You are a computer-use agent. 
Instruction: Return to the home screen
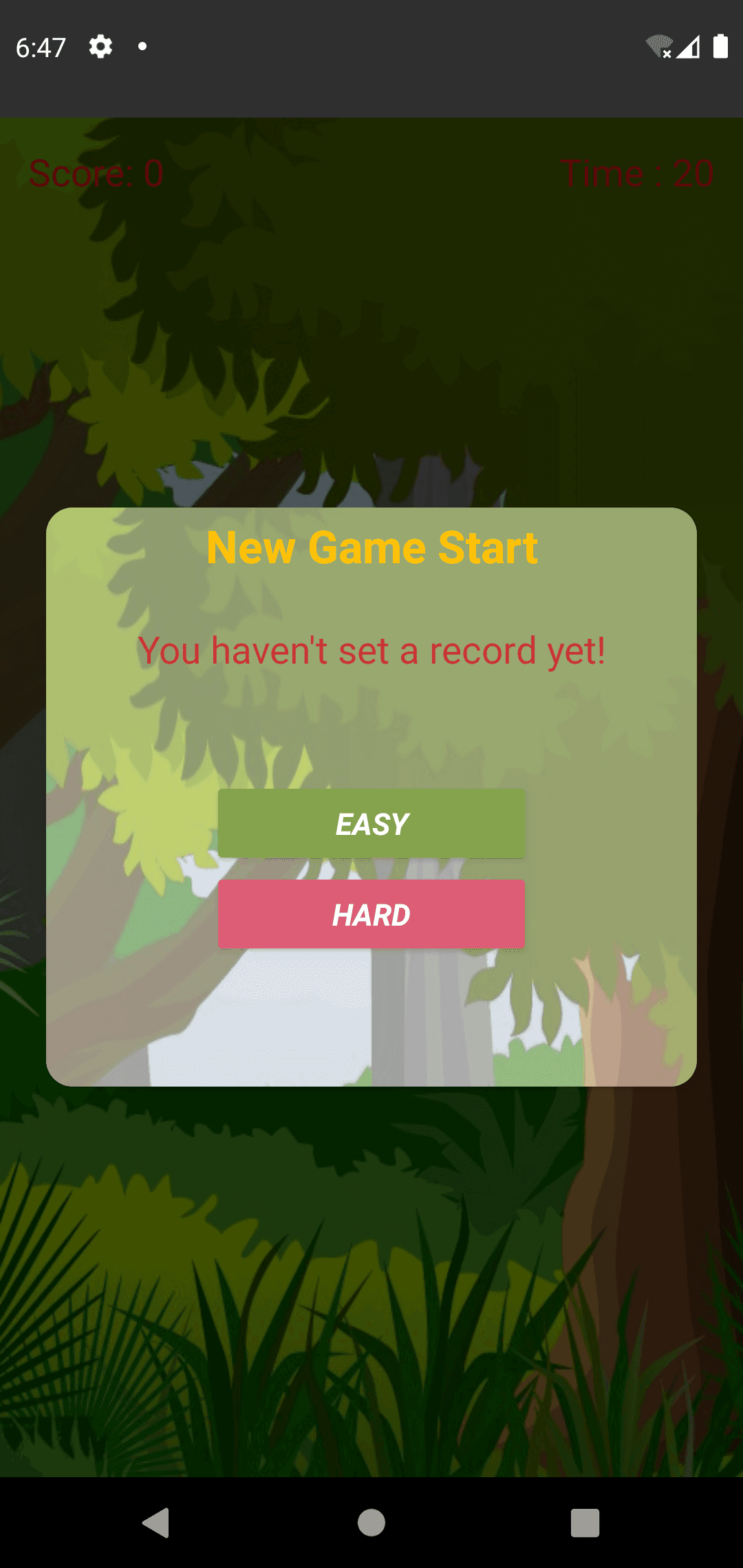(x=371, y=1523)
